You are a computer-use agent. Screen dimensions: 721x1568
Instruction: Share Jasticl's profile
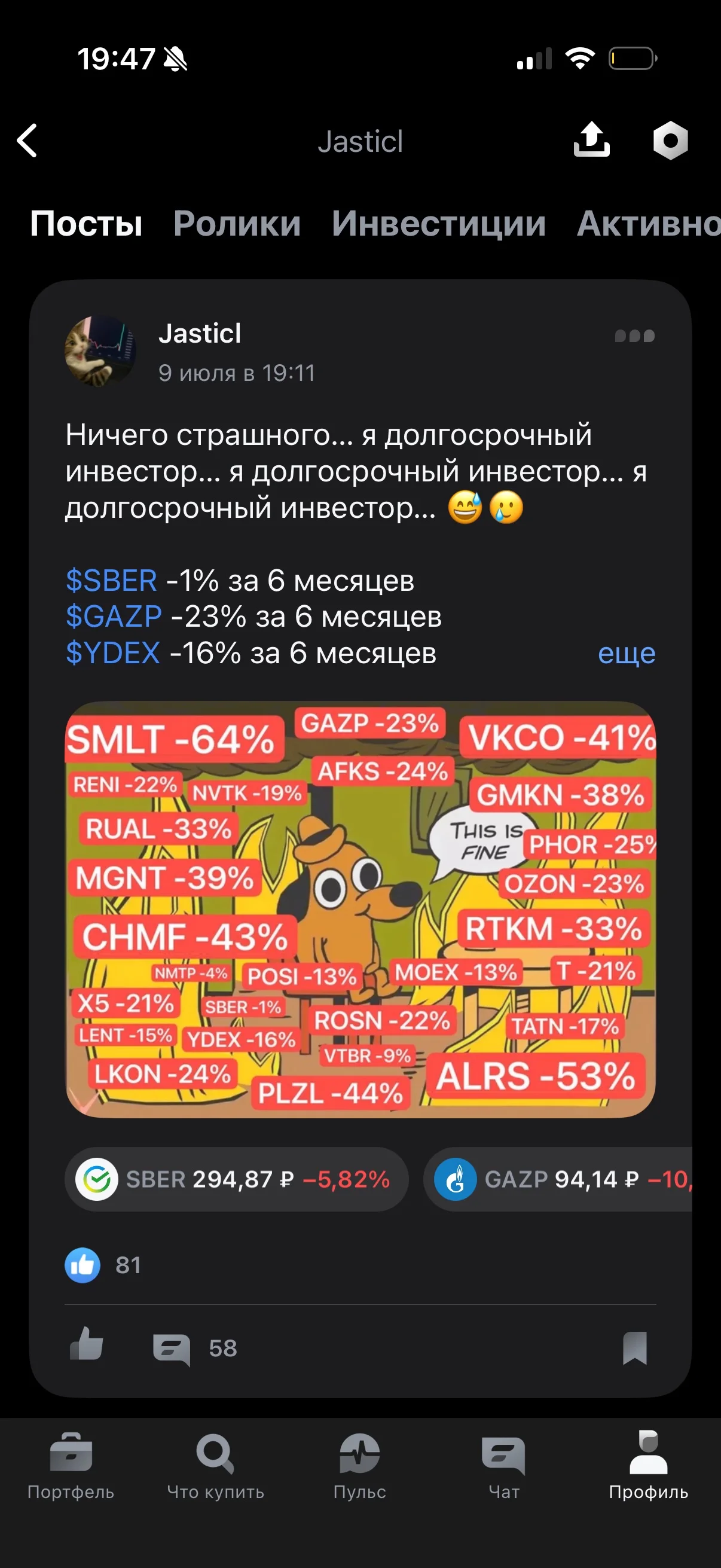point(591,140)
